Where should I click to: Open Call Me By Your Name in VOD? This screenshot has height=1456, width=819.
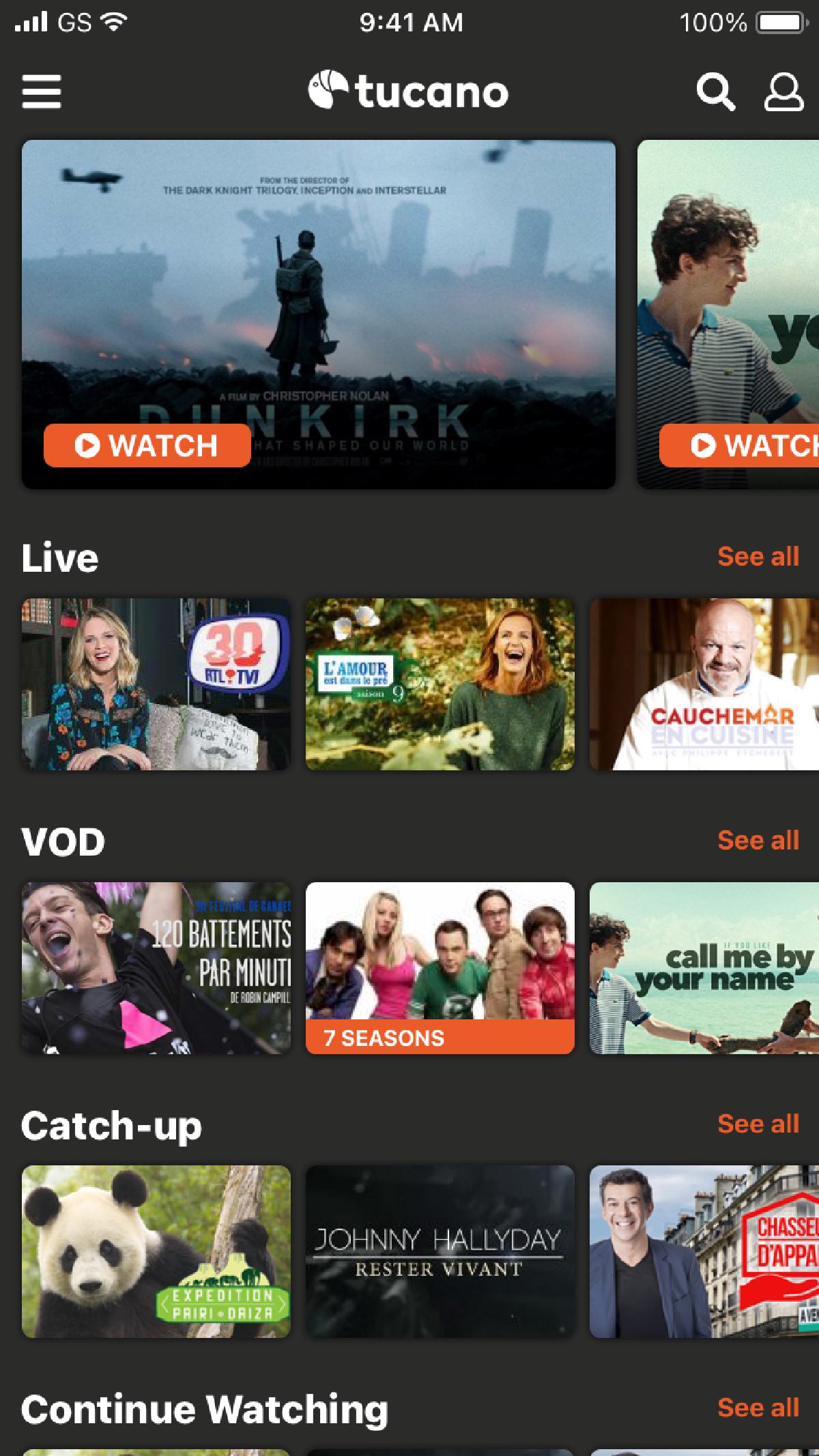[x=704, y=968]
